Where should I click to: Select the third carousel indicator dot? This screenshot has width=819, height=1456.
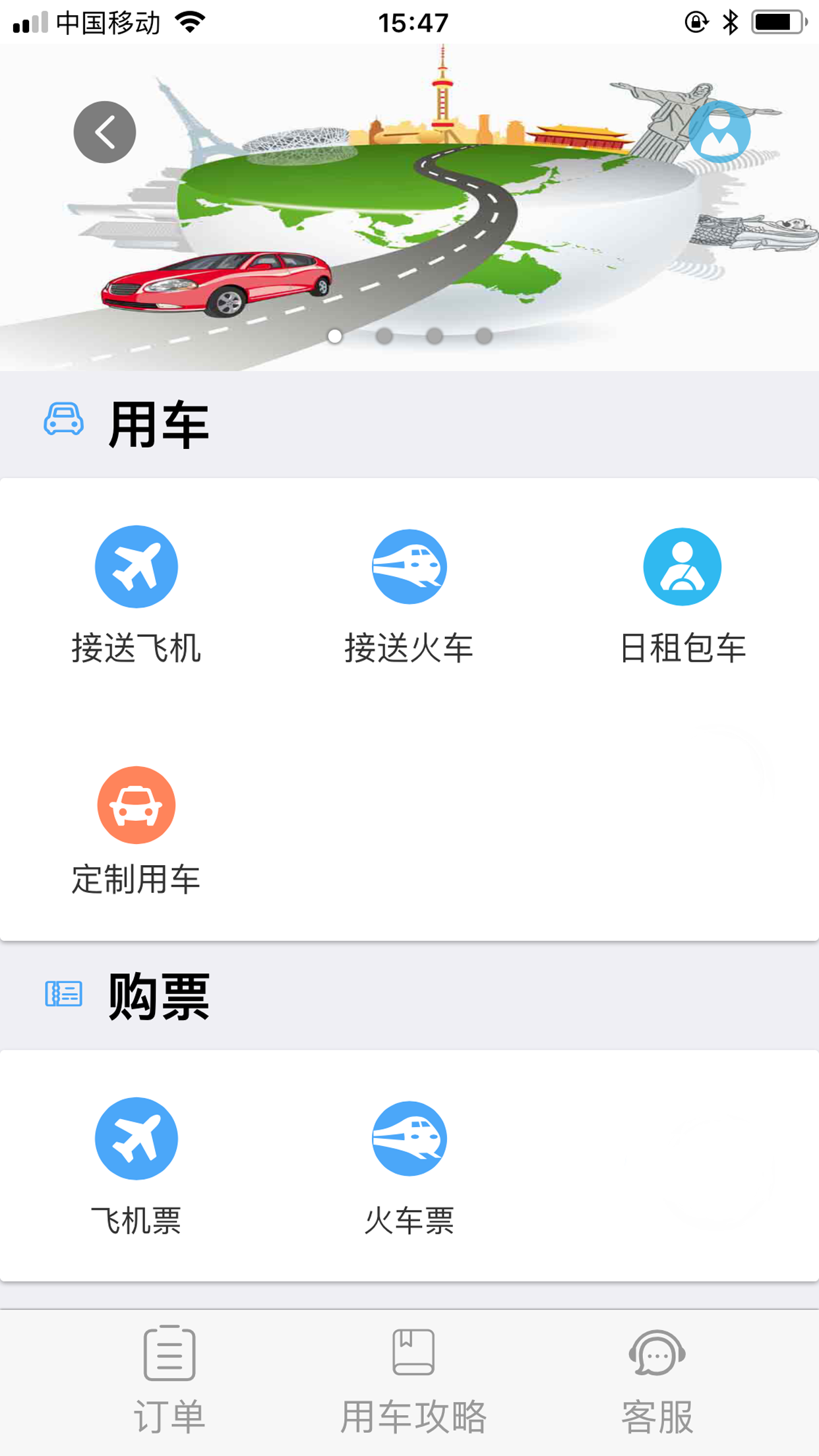pos(435,336)
